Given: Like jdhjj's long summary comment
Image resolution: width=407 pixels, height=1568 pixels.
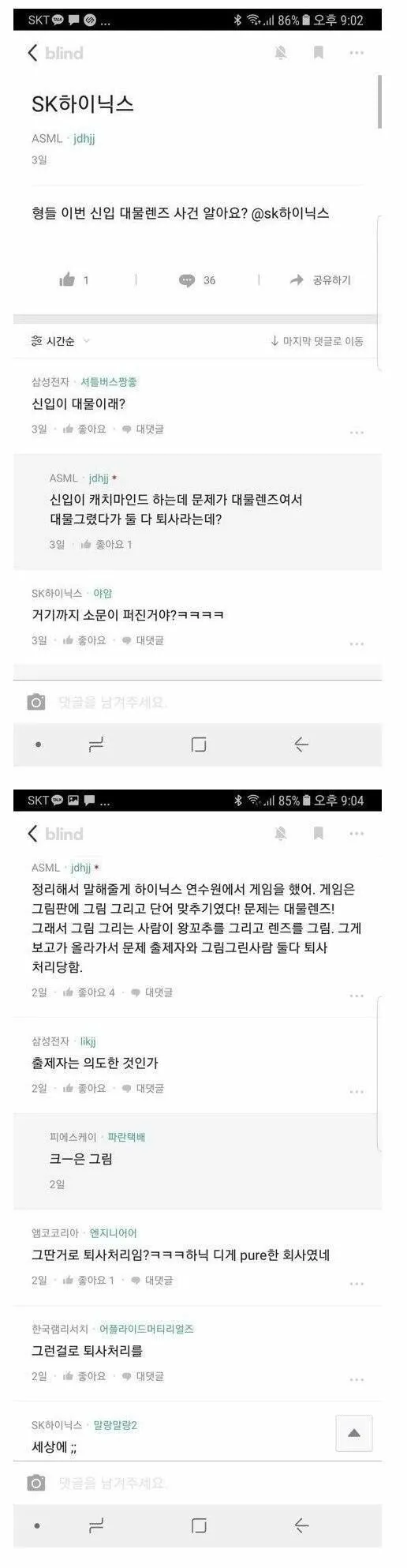Looking at the screenshot, I should tap(88, 992).
